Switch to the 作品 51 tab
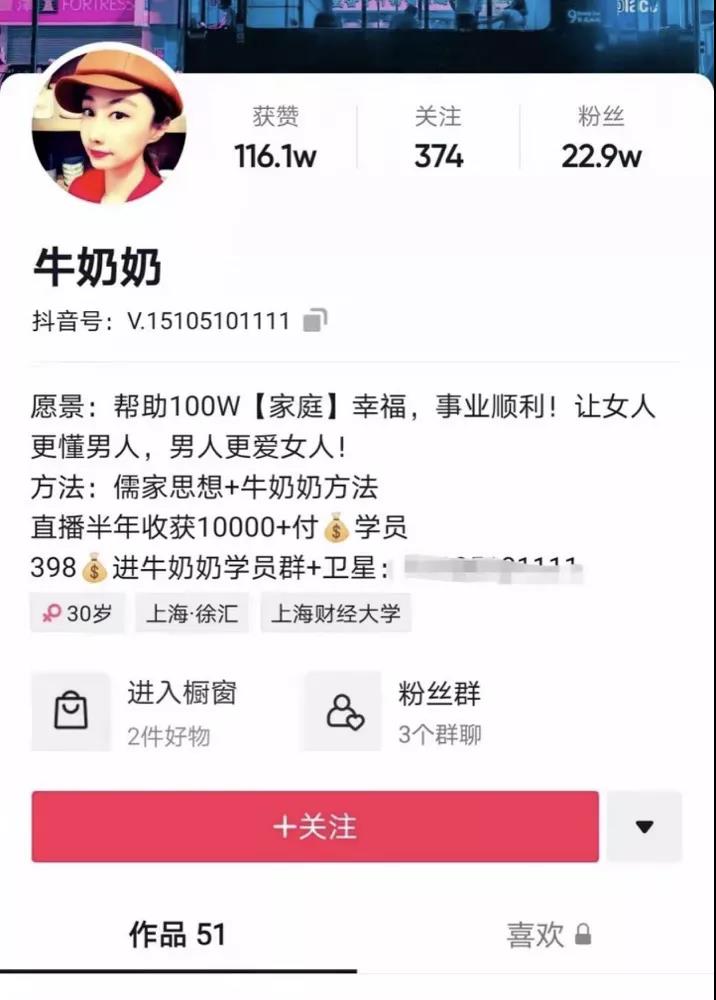Image resolution: width=716 pixels, height=1000 pixels. tap(177, 934)
